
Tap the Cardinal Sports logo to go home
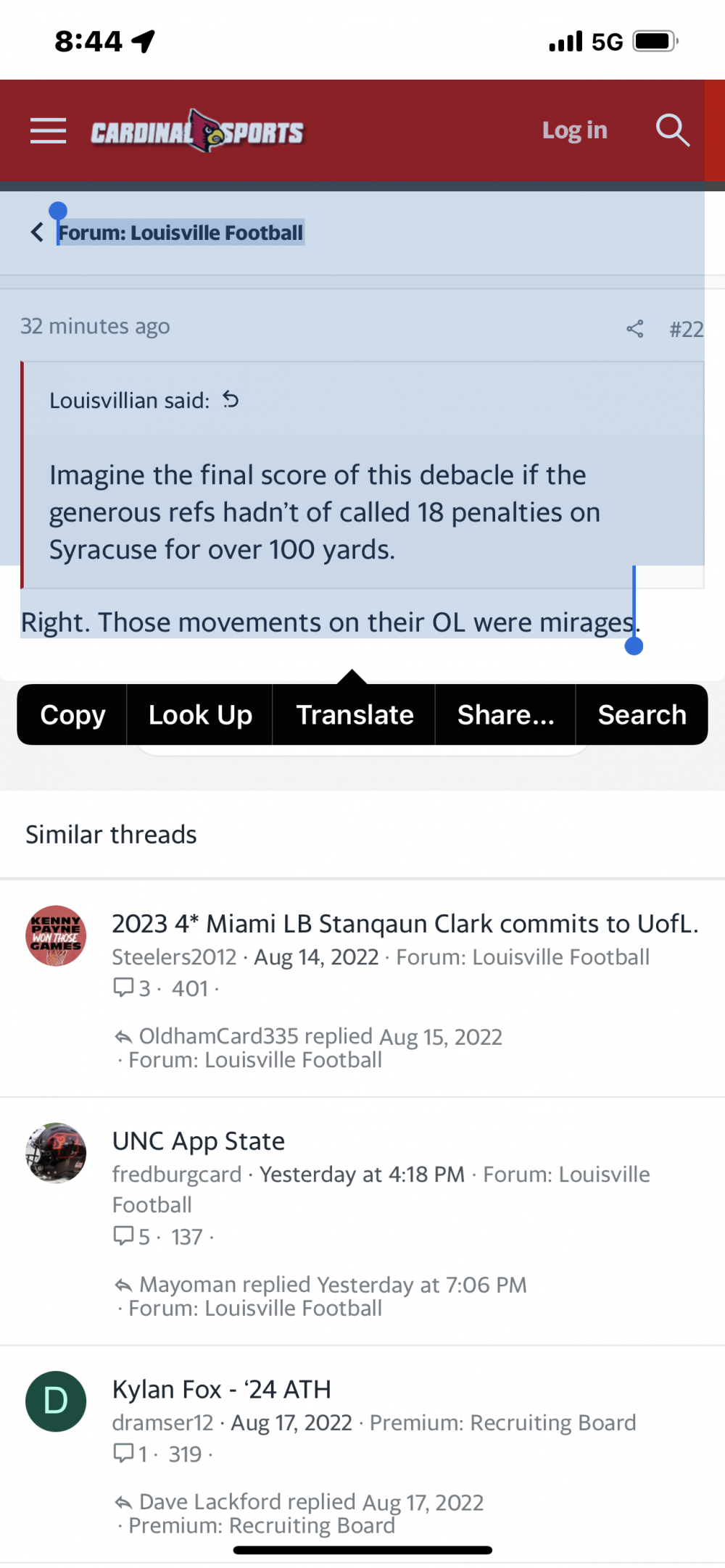[197, 131]
